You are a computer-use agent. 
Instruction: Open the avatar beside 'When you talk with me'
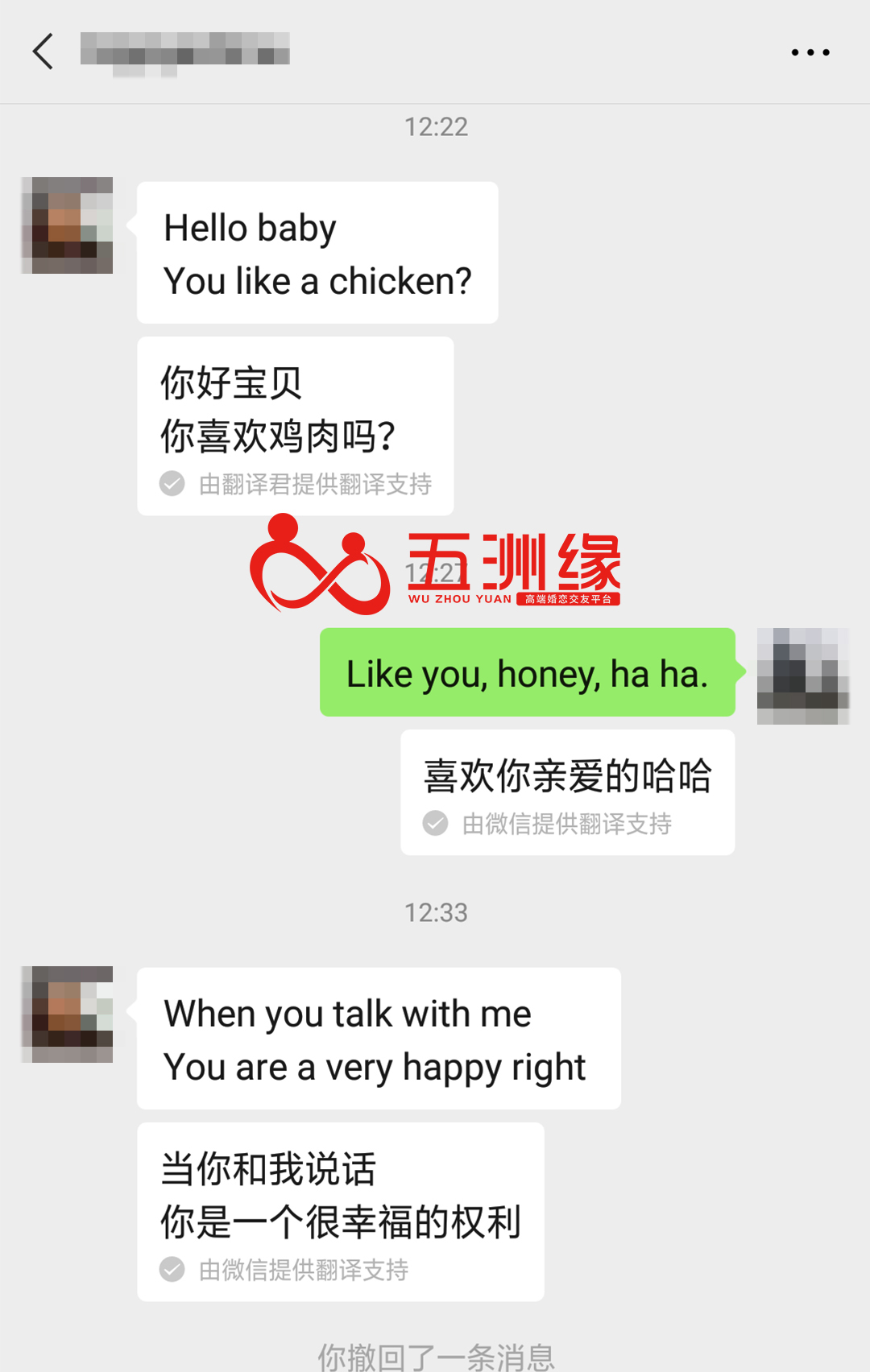(x=67, y=1014)
